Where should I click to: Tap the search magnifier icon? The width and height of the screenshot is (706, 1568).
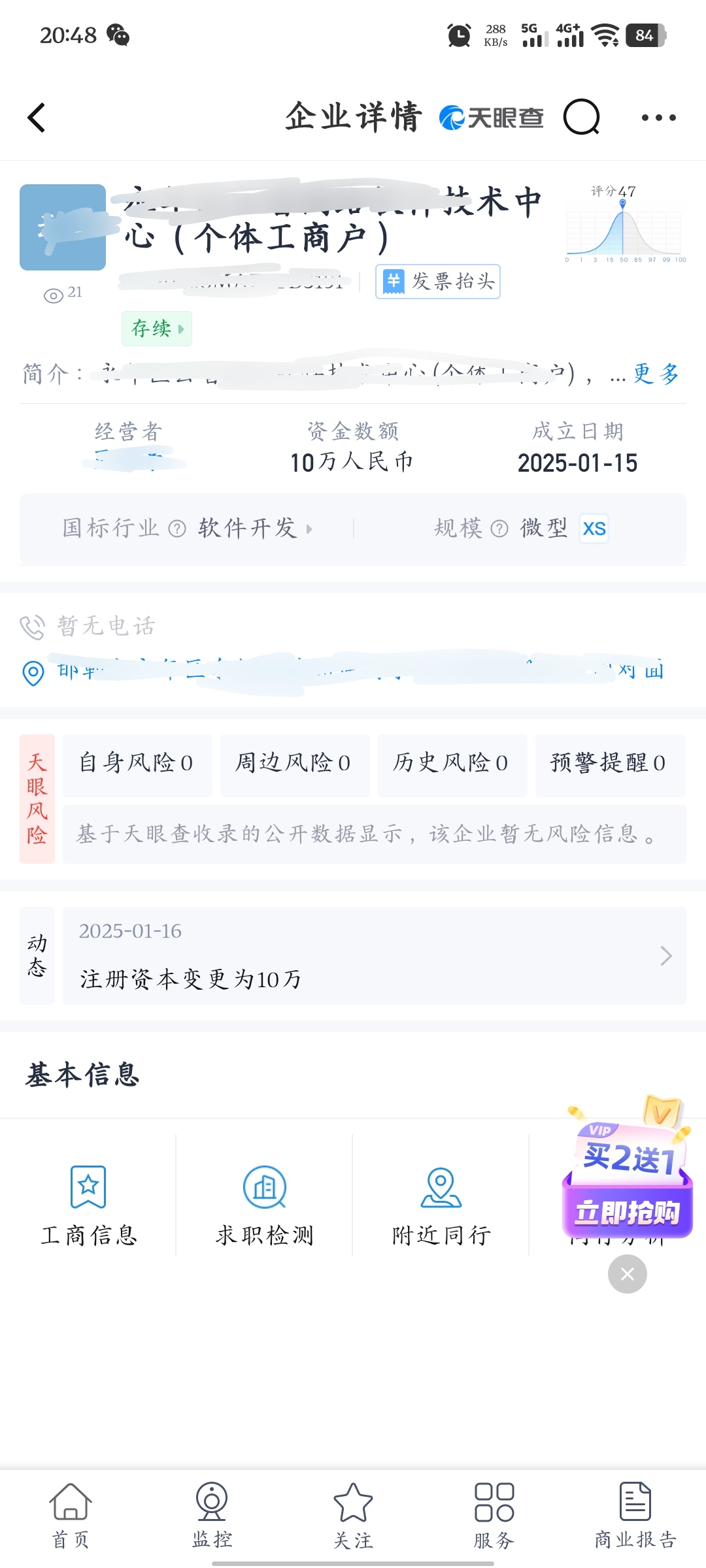pyautogui.click(x=580, y=117)
